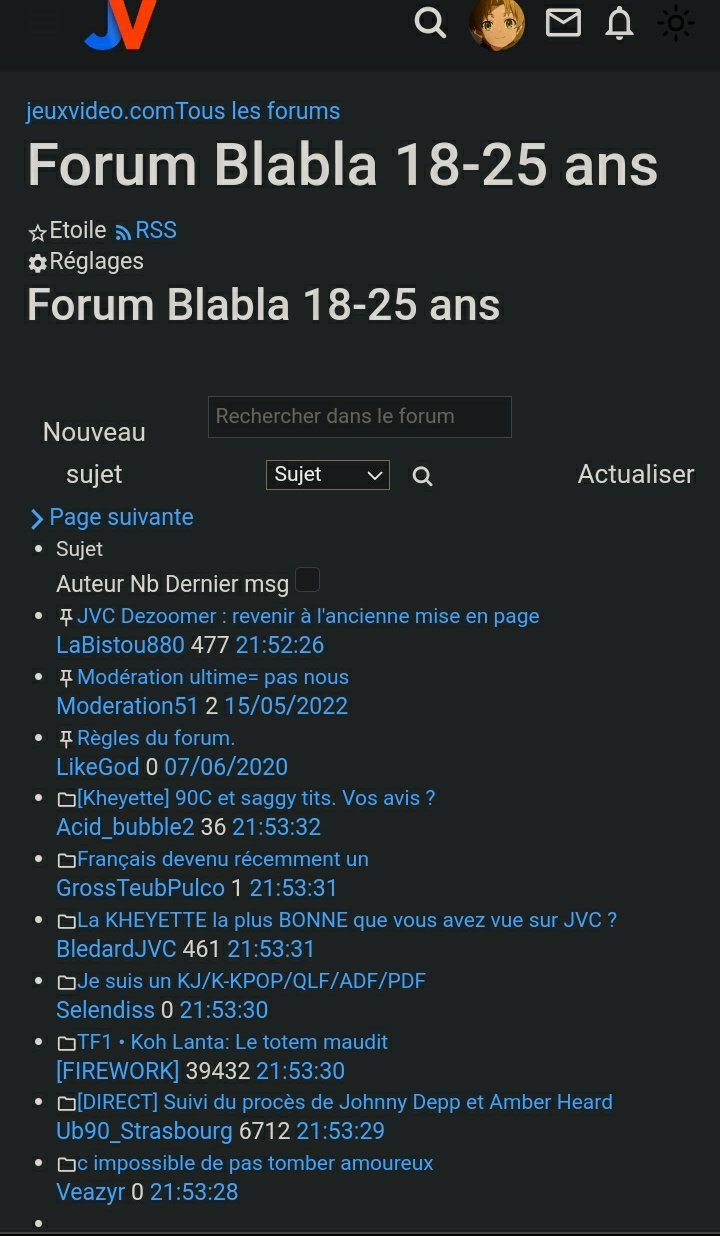Follow the Tous les forums link
The image size is (720, 1236).
pyautogui.click(x=258, y=111)
